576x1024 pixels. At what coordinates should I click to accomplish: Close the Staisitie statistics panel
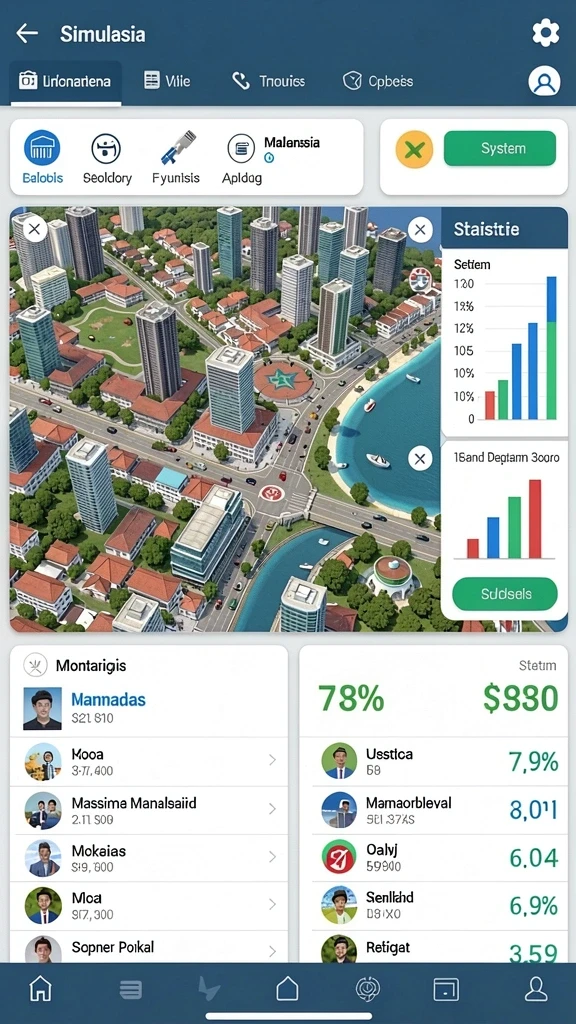click(x=420, y=229)
